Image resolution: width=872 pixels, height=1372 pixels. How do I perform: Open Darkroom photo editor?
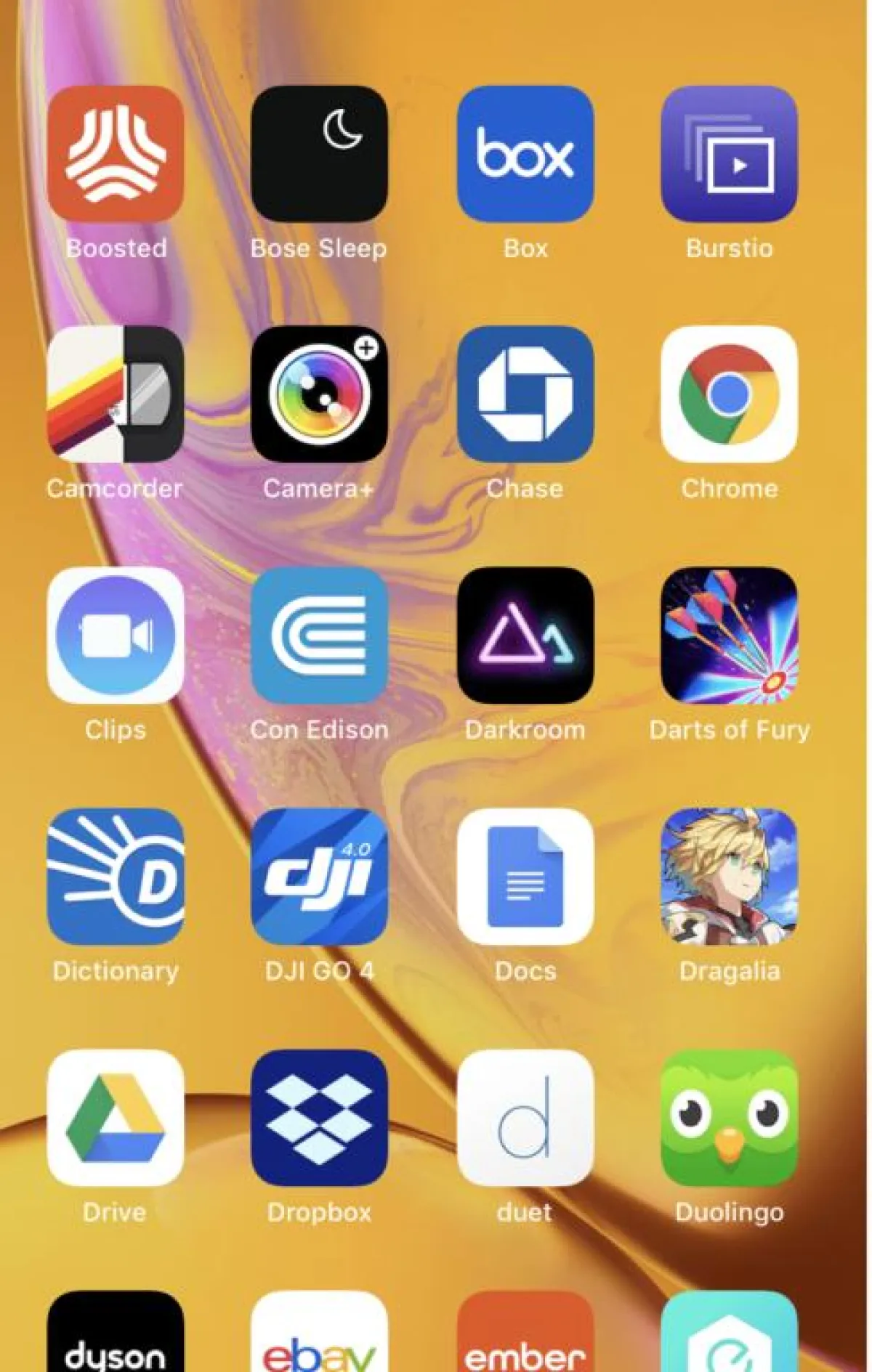pos(525,636)
